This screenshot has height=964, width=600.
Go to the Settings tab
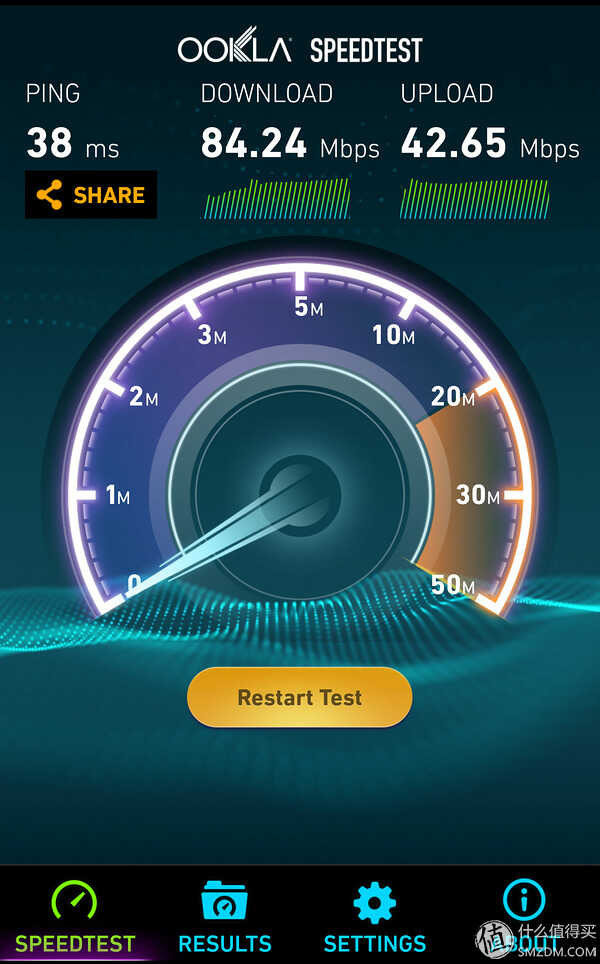click(375, 917)
